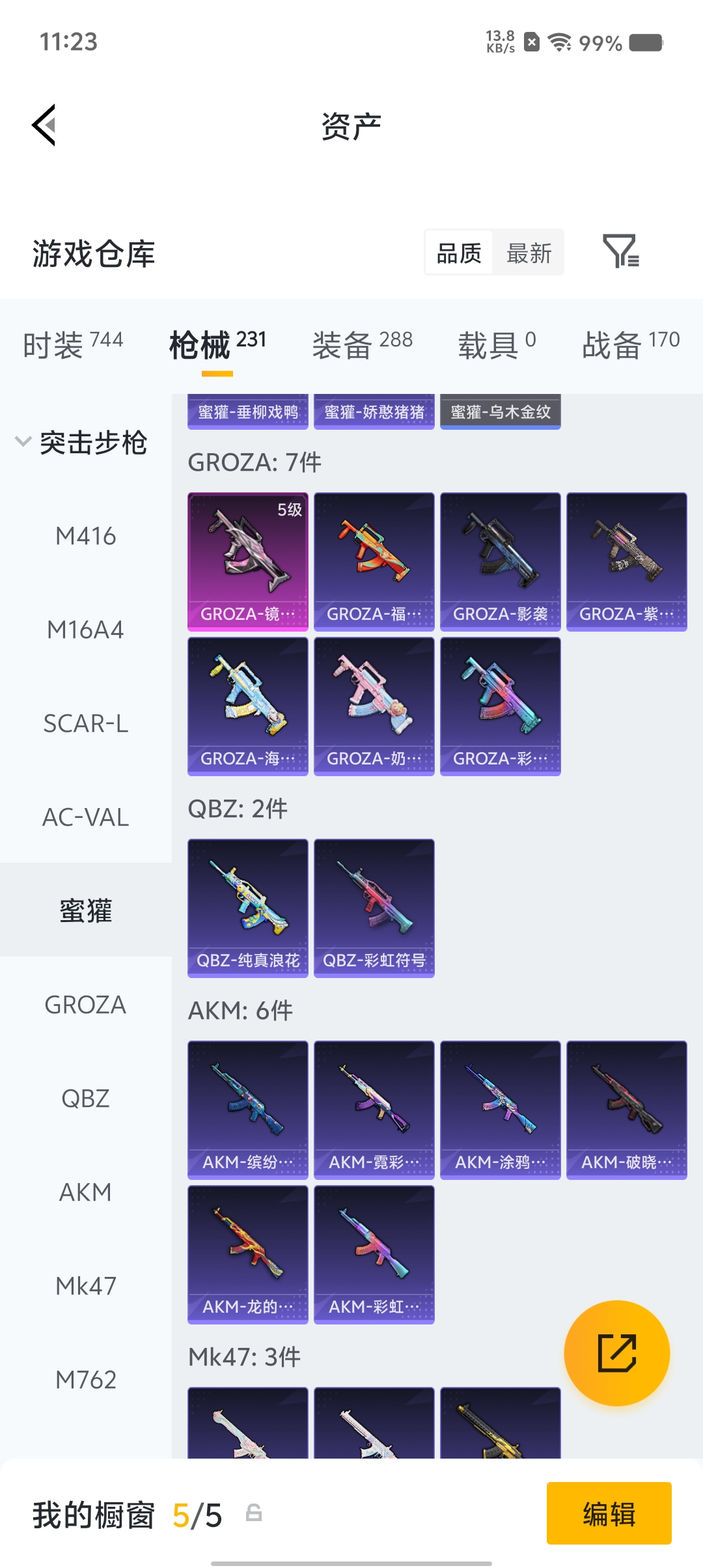Switch sorting to 品质
The width and height of the screenshot is (703, 1568).
[x=458, y=253]
